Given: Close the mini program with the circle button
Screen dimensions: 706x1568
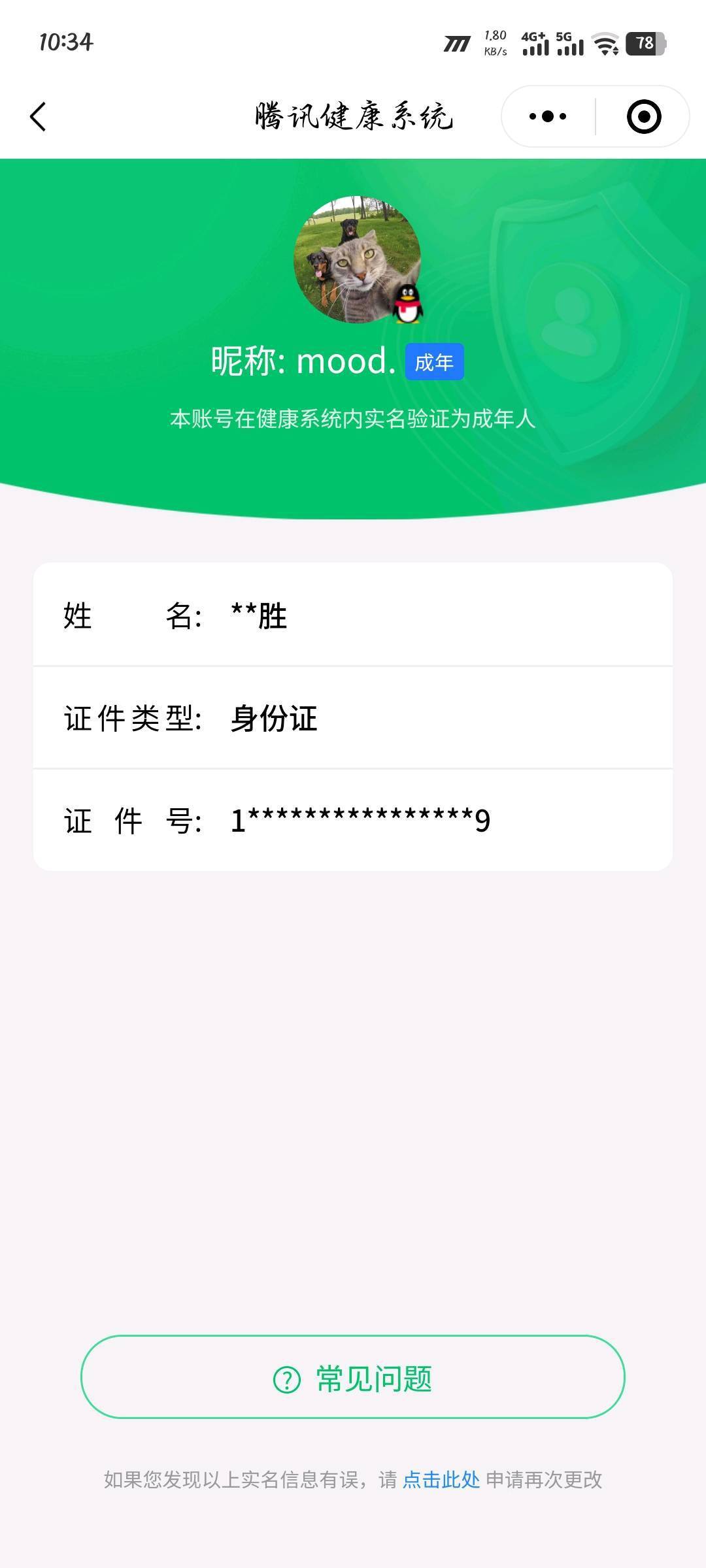Looking at the screenshot, I should [644, 117].
